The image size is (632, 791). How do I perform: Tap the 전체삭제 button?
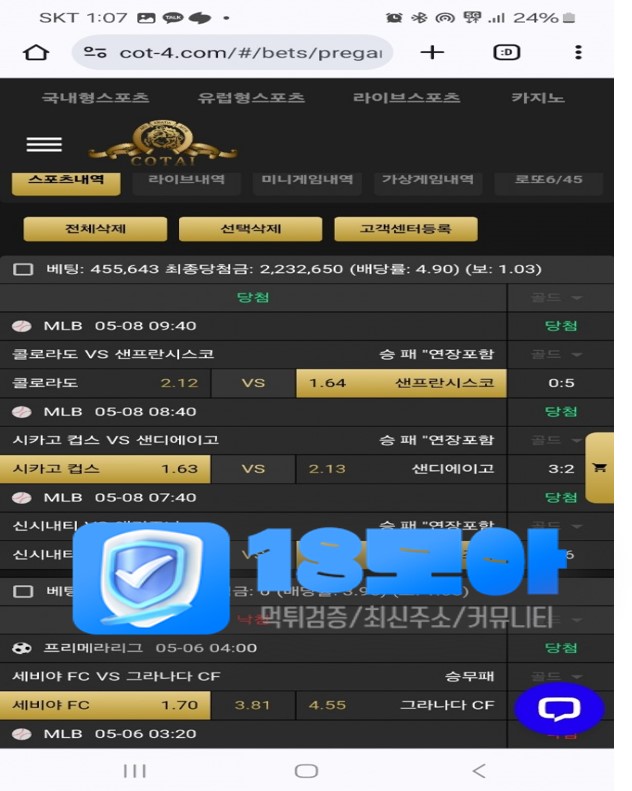coord(95,229)
